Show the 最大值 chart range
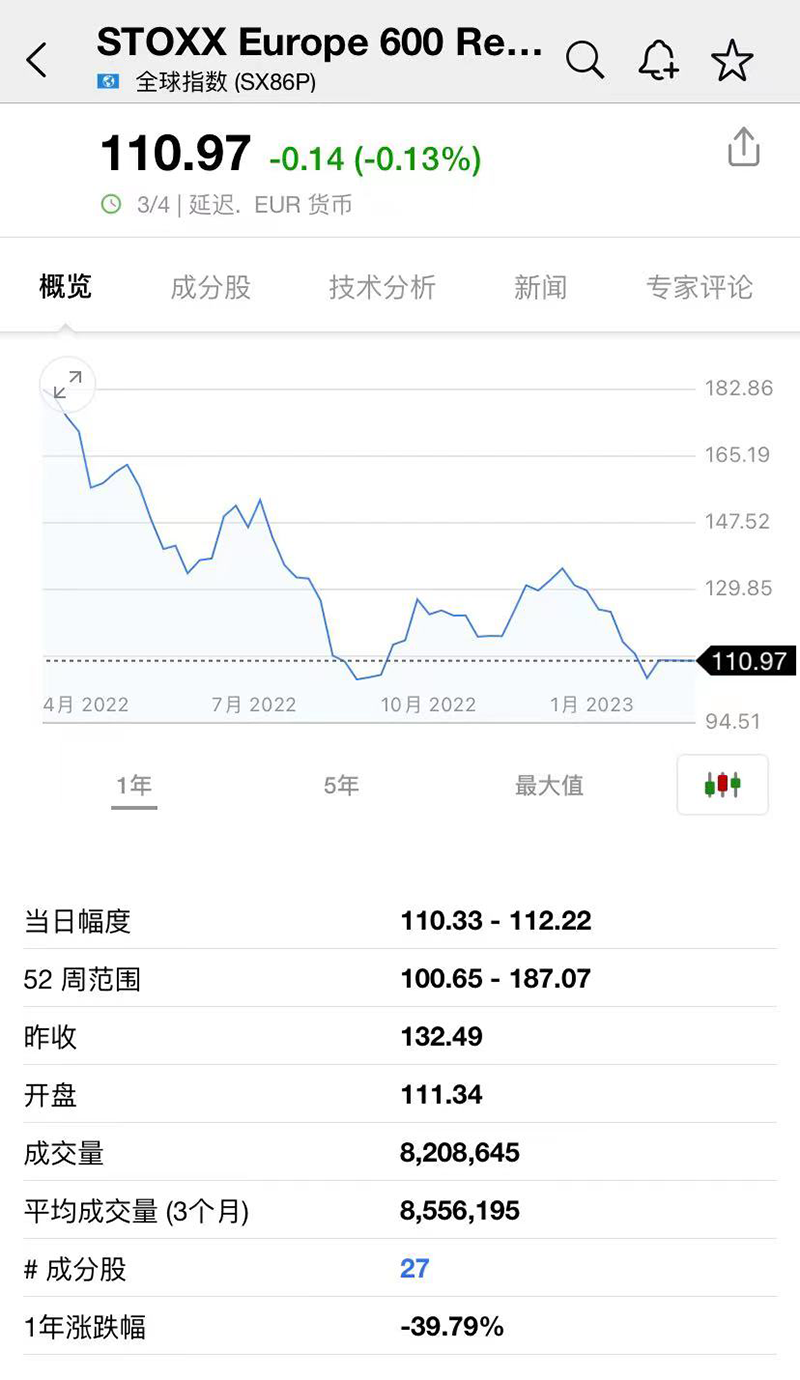The image size is (800, 1380). click(x=549, y=786)
